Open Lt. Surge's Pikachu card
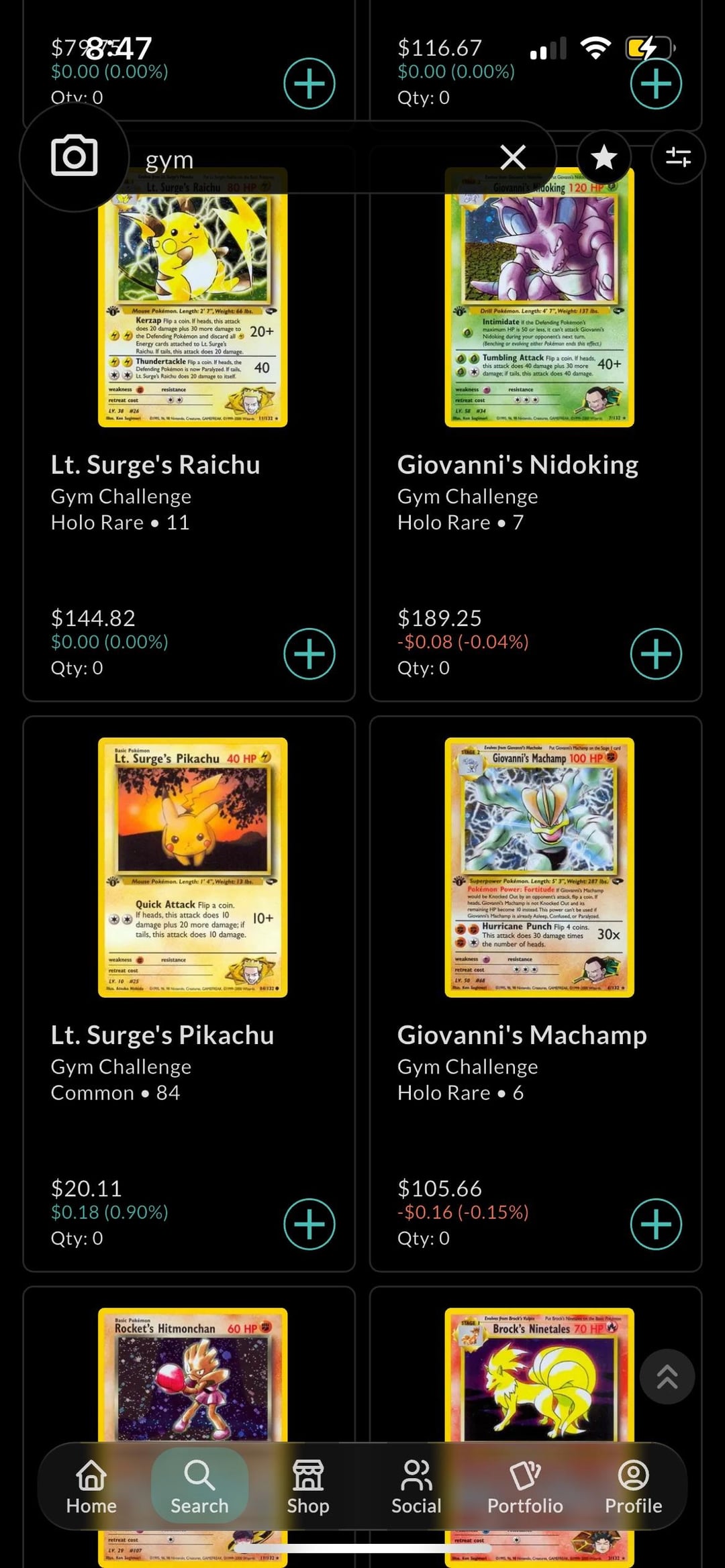Screen dimensions: 725x1568 tap(193, 867)
